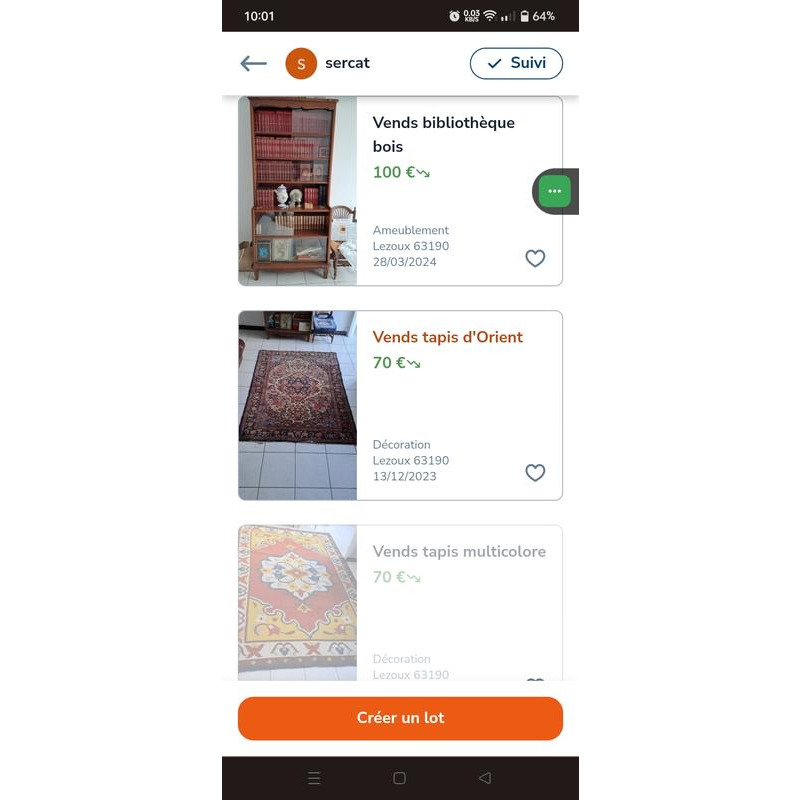Open the Vends tapis multicolore listing
This screenshot has width=800, height=800.
tap(458, 552)
